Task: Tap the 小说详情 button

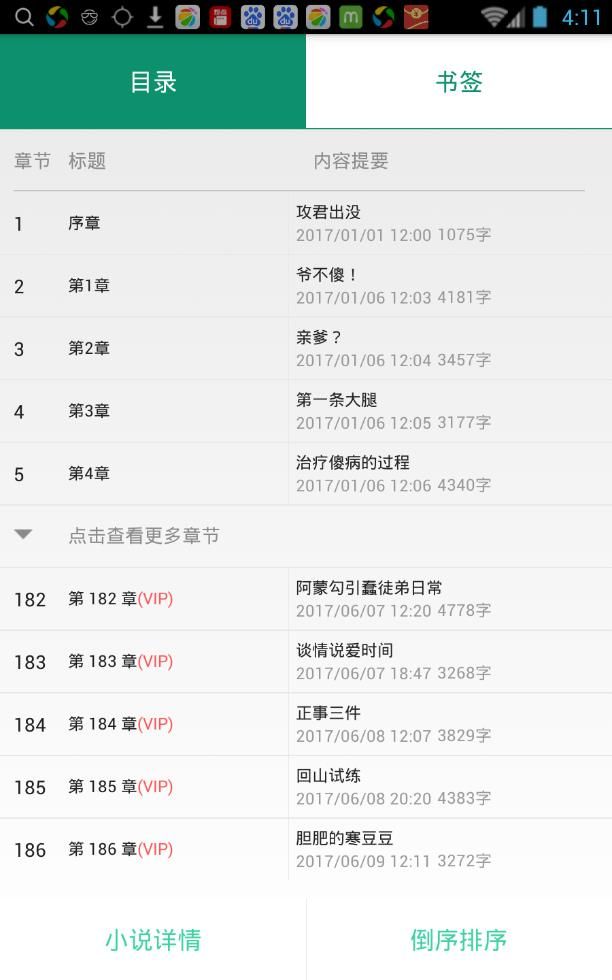Action: [153, 939]
